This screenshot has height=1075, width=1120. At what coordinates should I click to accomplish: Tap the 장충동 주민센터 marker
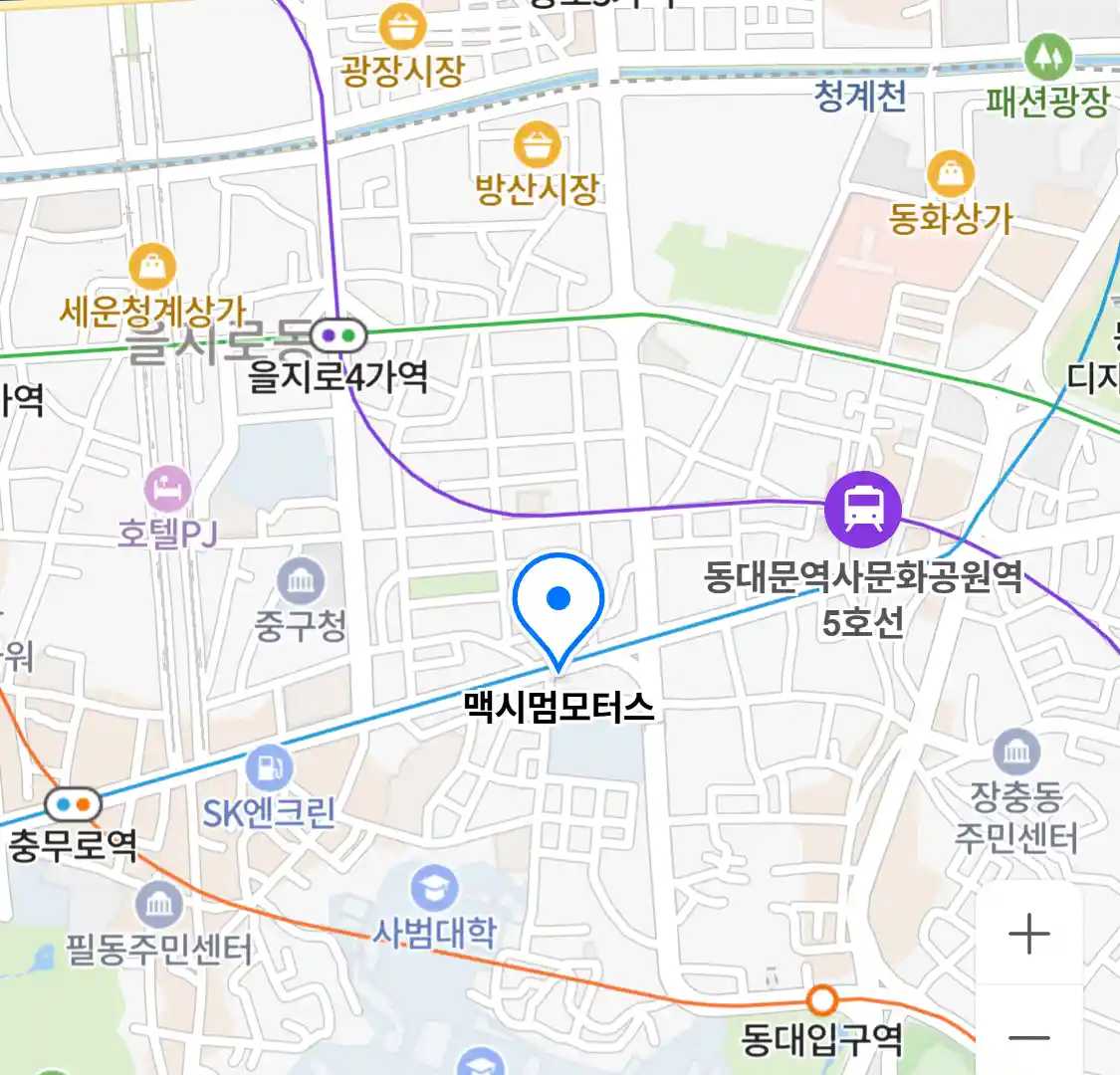coord(1015,752)
